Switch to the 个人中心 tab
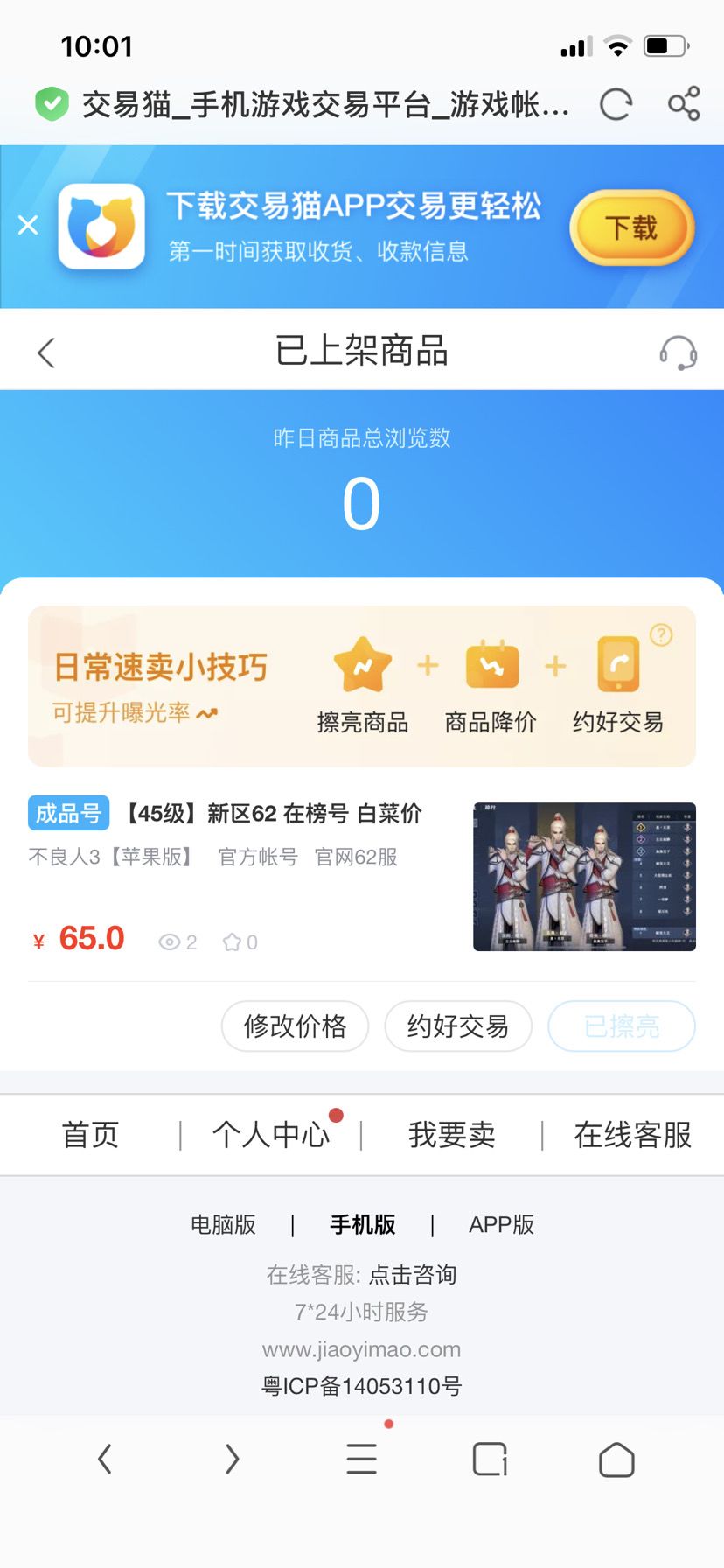 [x=272, y=1133]
